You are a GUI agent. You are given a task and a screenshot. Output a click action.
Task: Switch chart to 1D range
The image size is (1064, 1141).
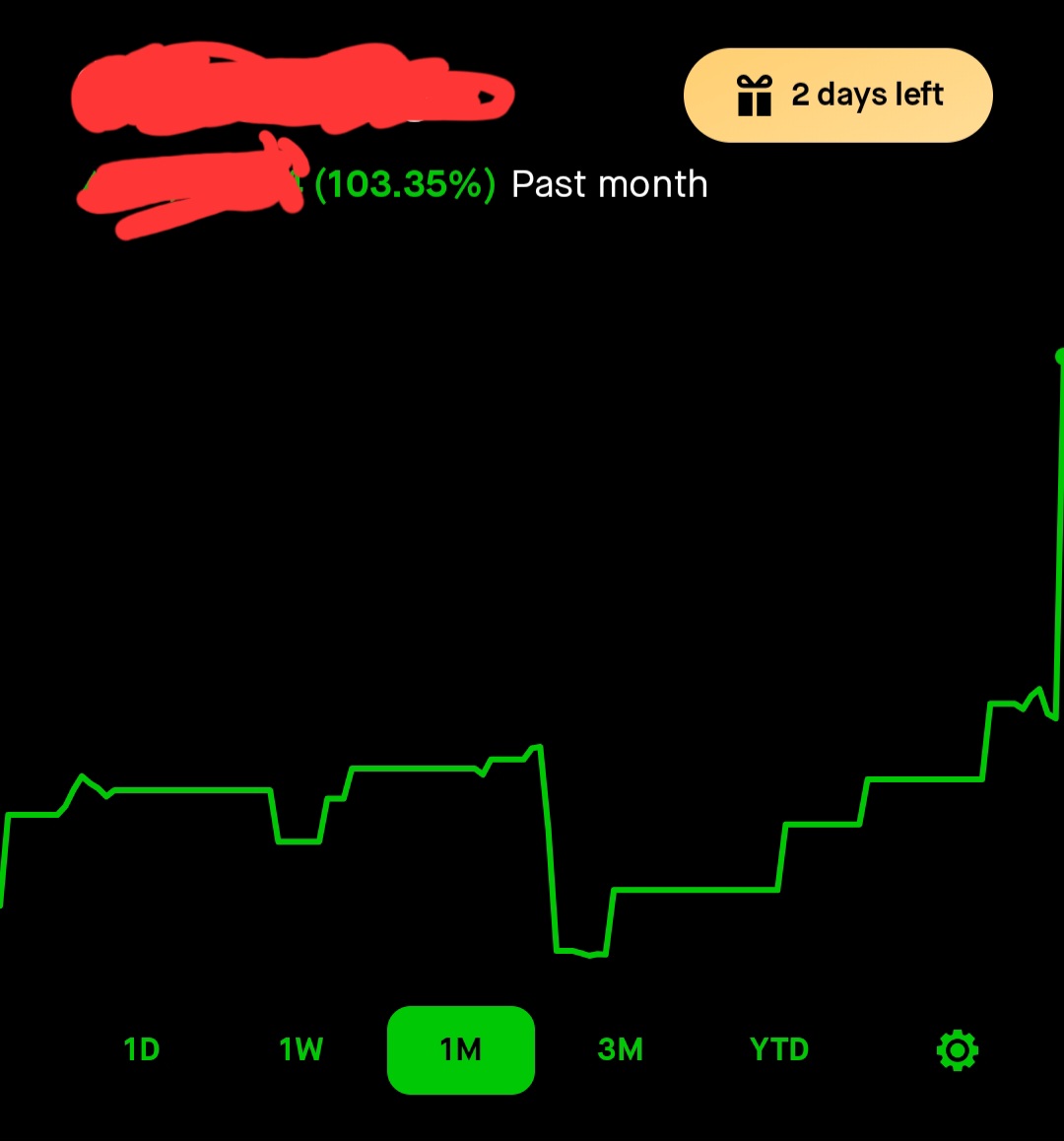(x=141, y=1049)
